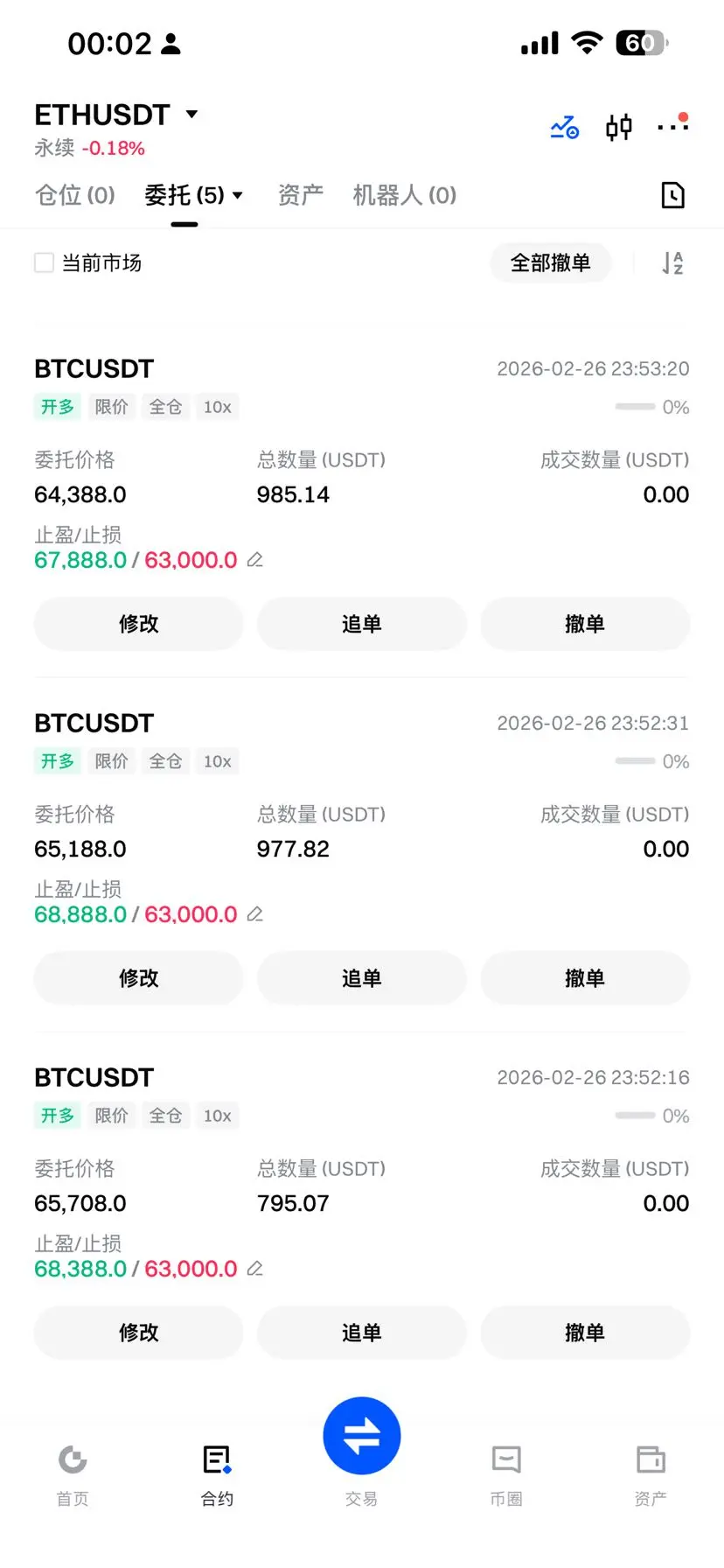Open the A-Z sort icon
This screenshot has width=724, height=1568.
pyautogui.click(x=672, y=262)
